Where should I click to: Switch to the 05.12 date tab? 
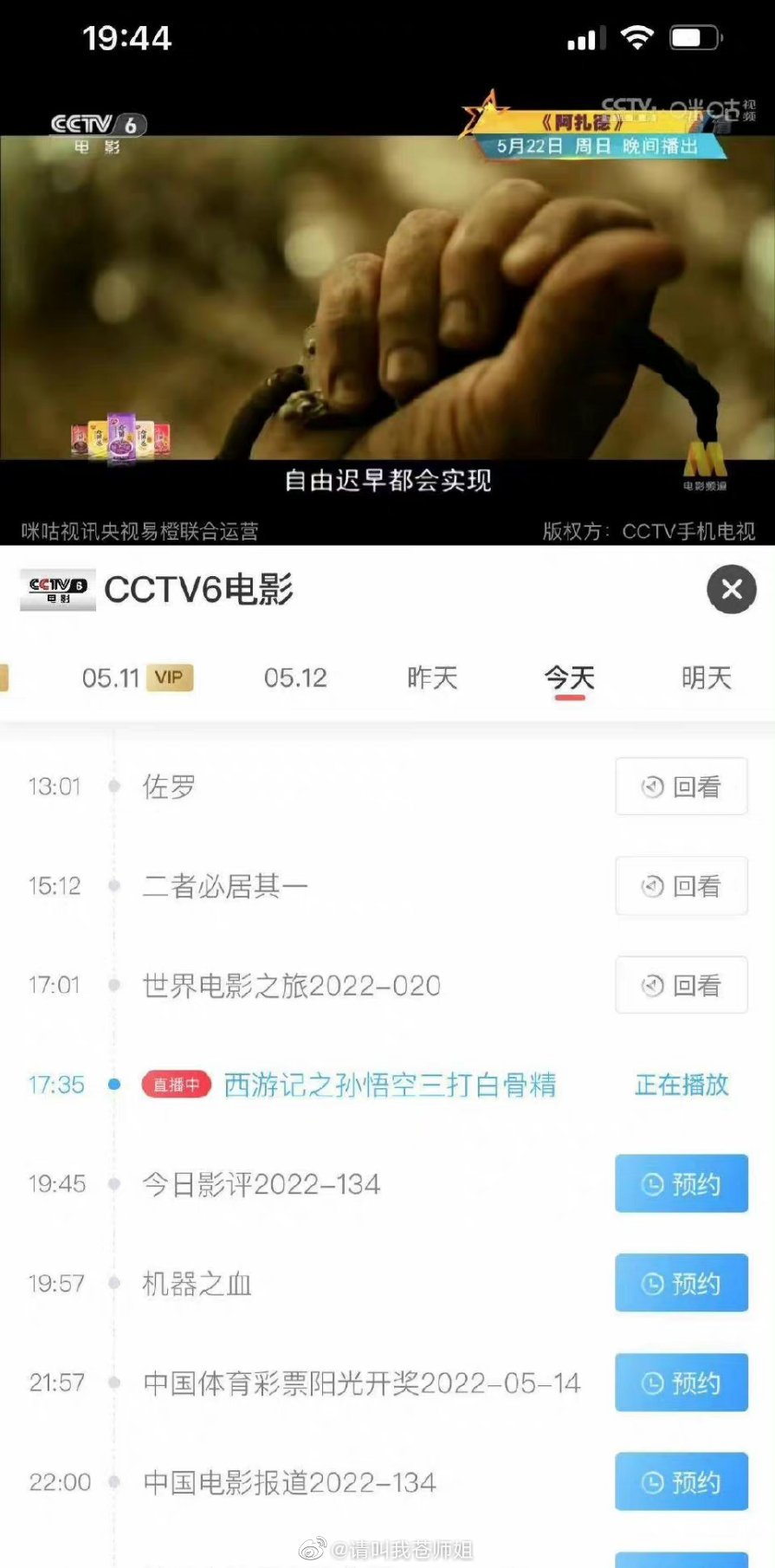tap(295, 677)
